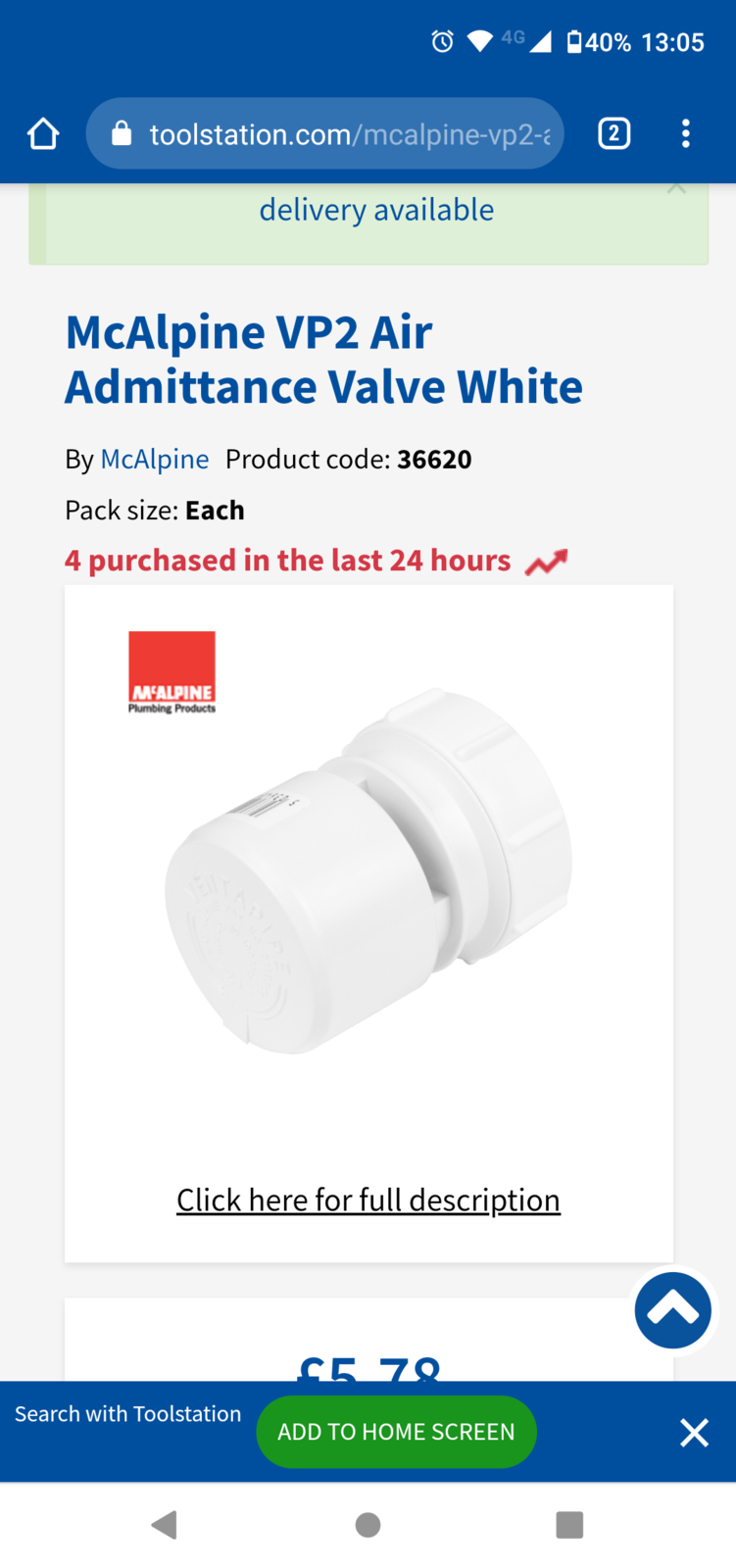Image resolution: width=736 pixels, height=1568 pixels.
Task: Dismiss the Search with Toolstation banner
Action: (x=694, y=1433)
